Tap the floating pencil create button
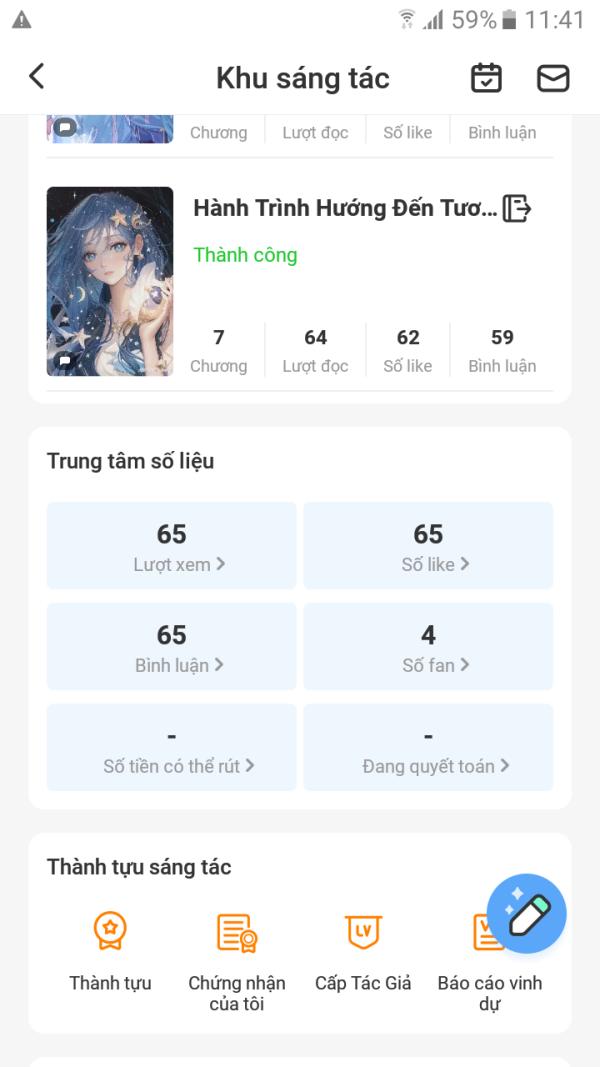 526,914
